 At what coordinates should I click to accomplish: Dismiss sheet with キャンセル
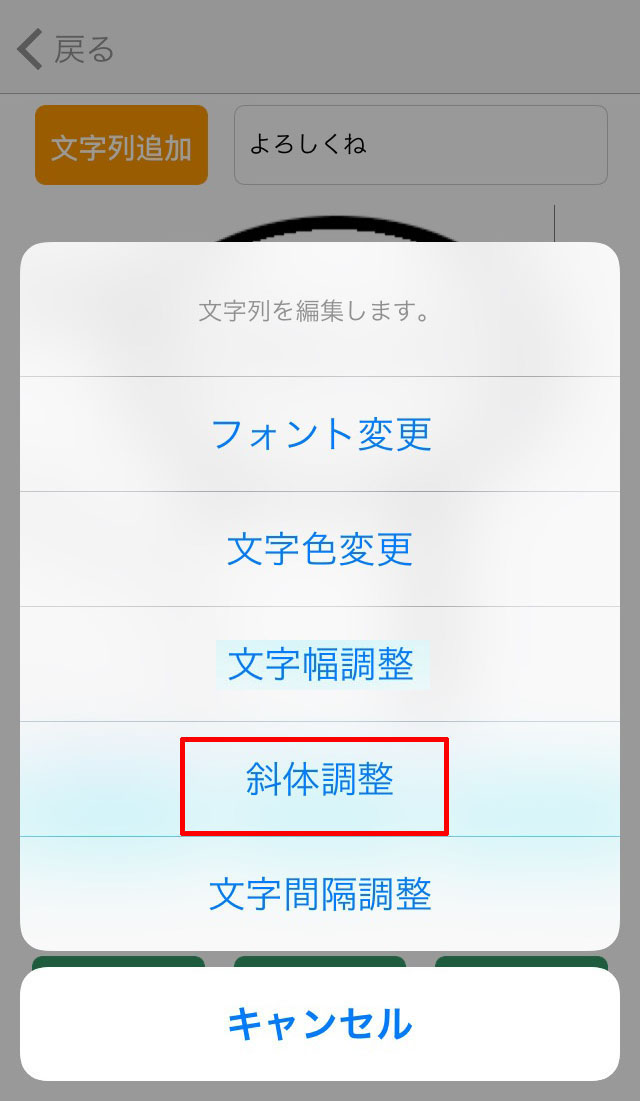pos(320,1023)
